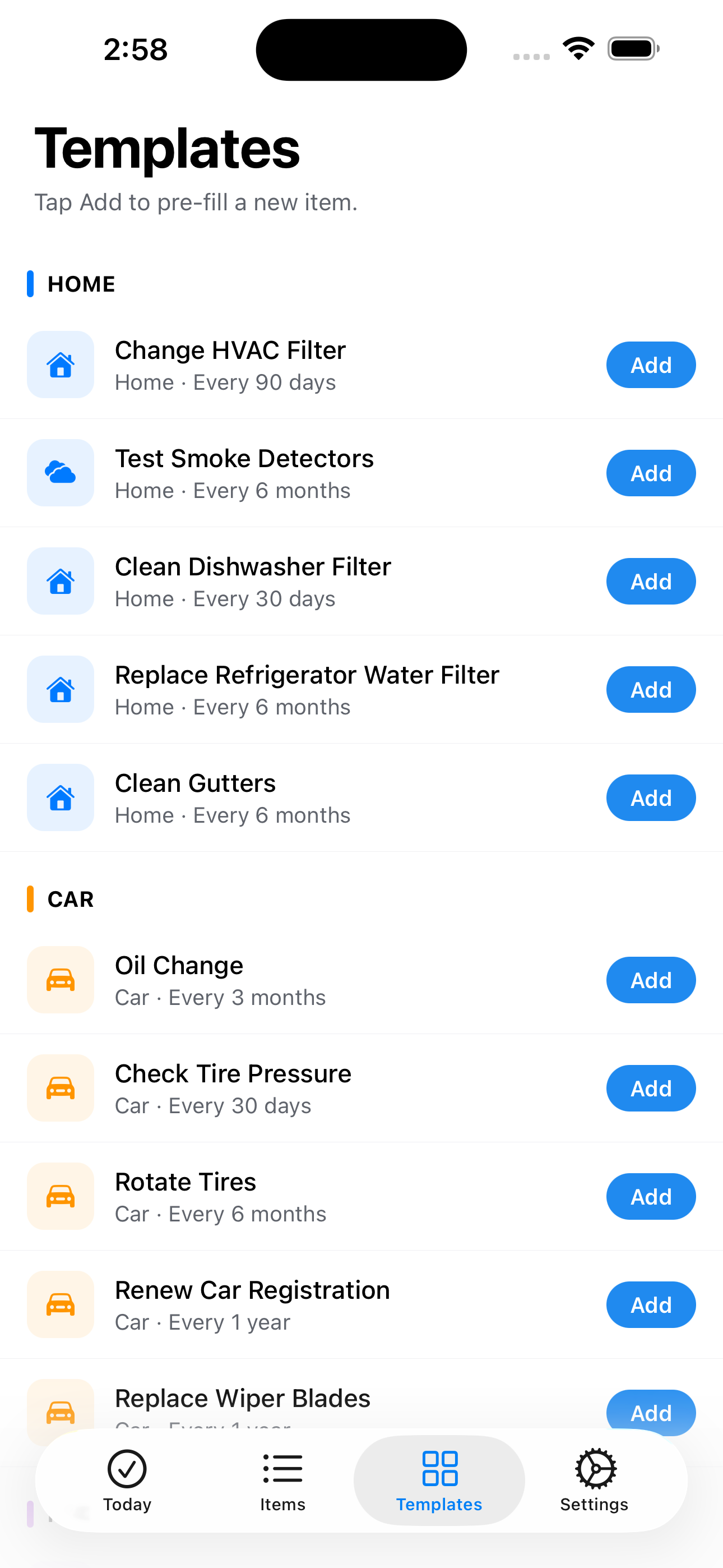Tap the home icon beside Clean Dishwasher Filter
723x1568 pixels.
point(61,580)
